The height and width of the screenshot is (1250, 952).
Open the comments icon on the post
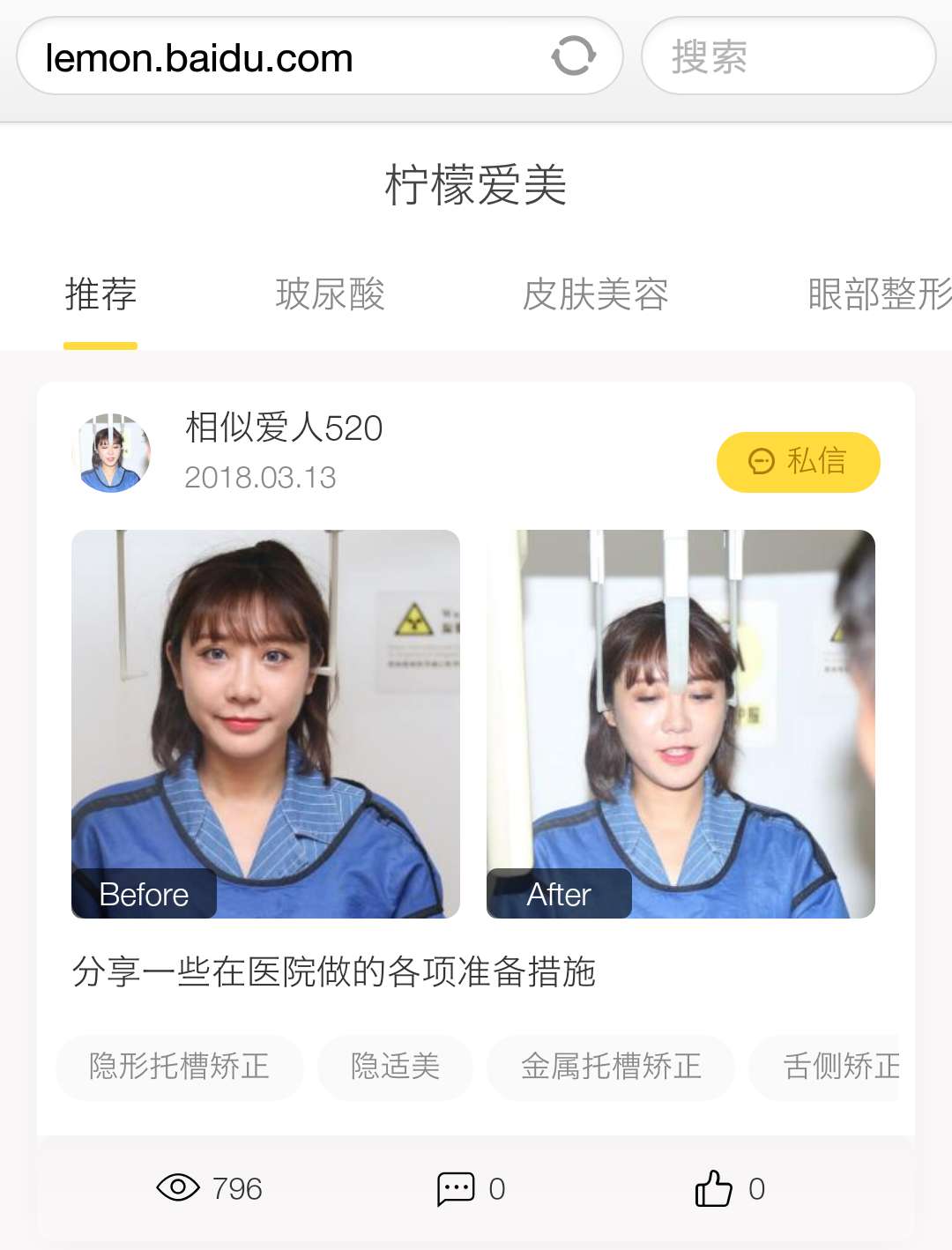click(456, 1188)
